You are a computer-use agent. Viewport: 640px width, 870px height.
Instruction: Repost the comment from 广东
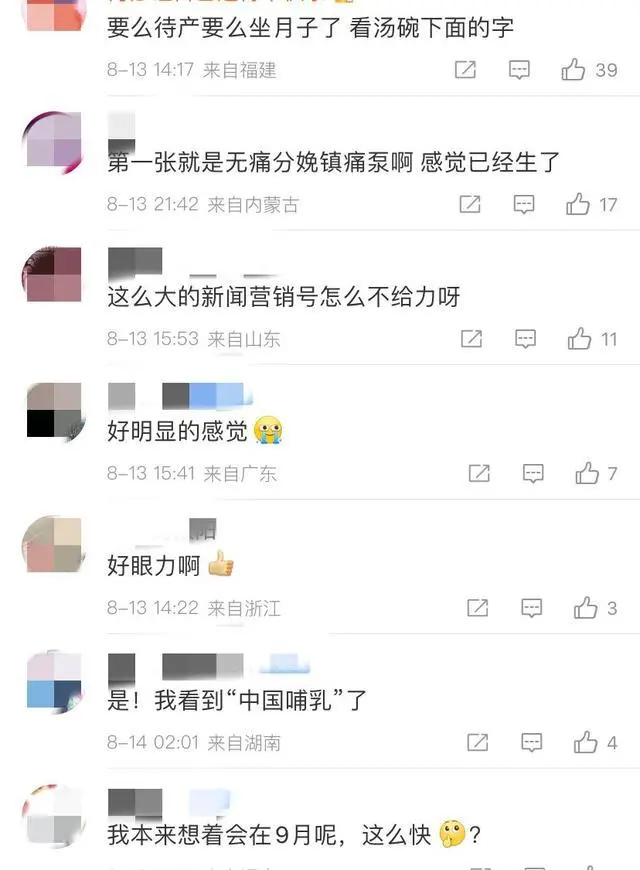479,473
